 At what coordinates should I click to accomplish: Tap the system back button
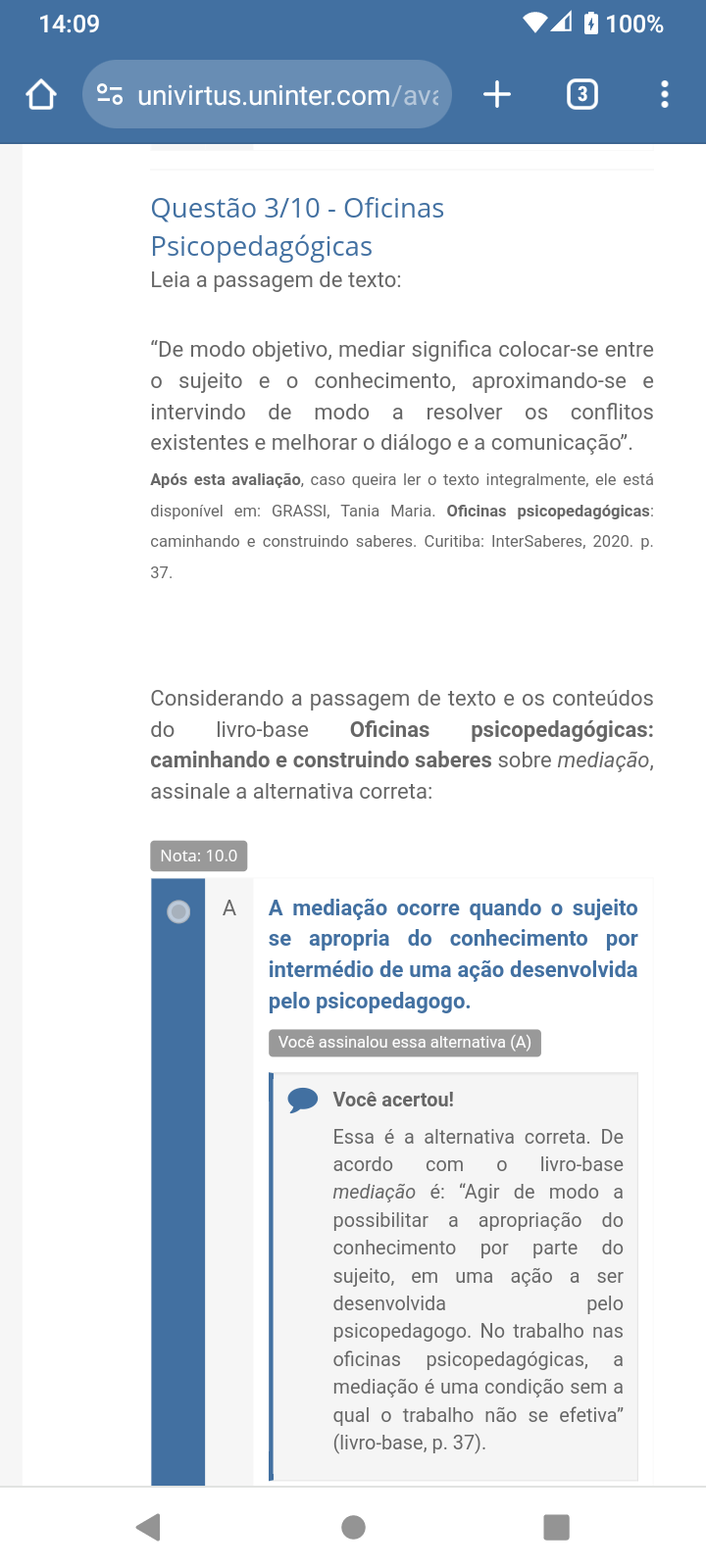pos(148,1527)
